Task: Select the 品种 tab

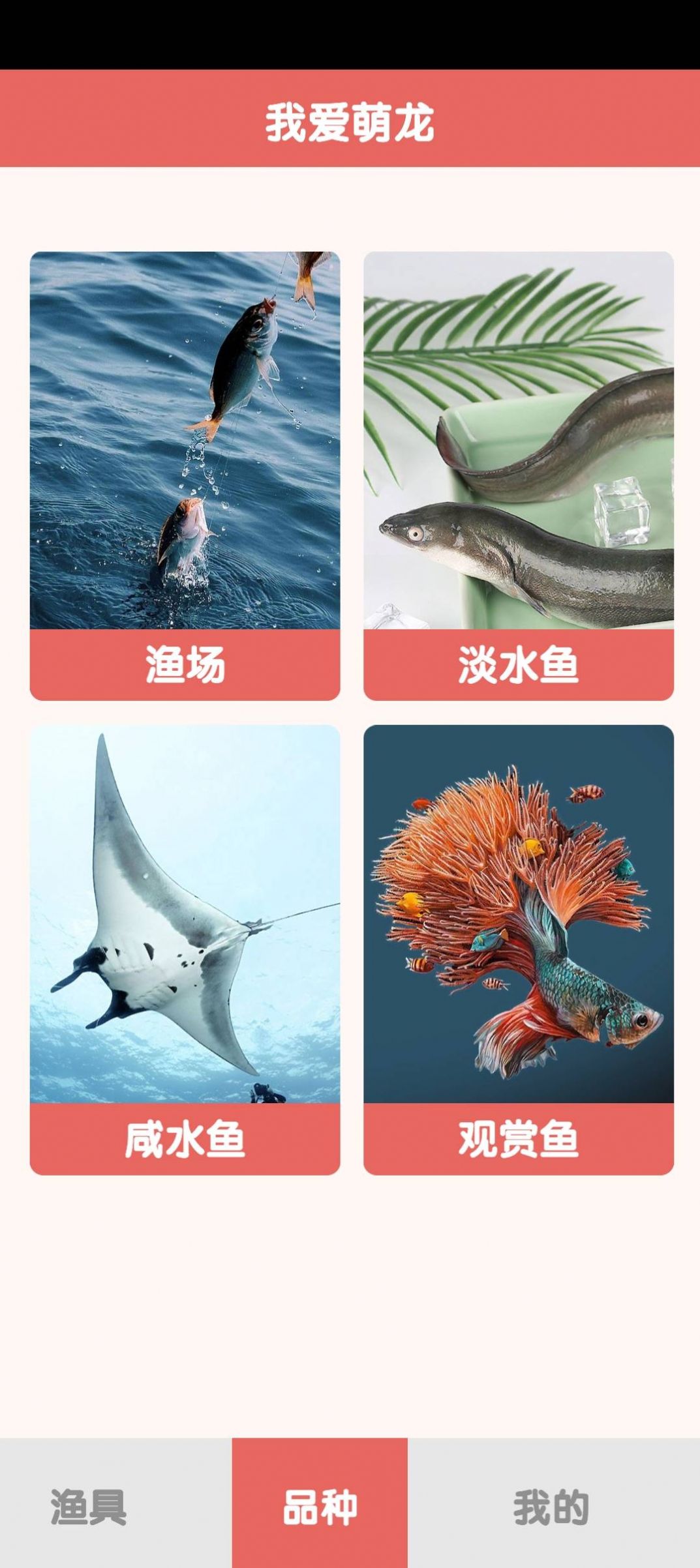Action: 320,1507
